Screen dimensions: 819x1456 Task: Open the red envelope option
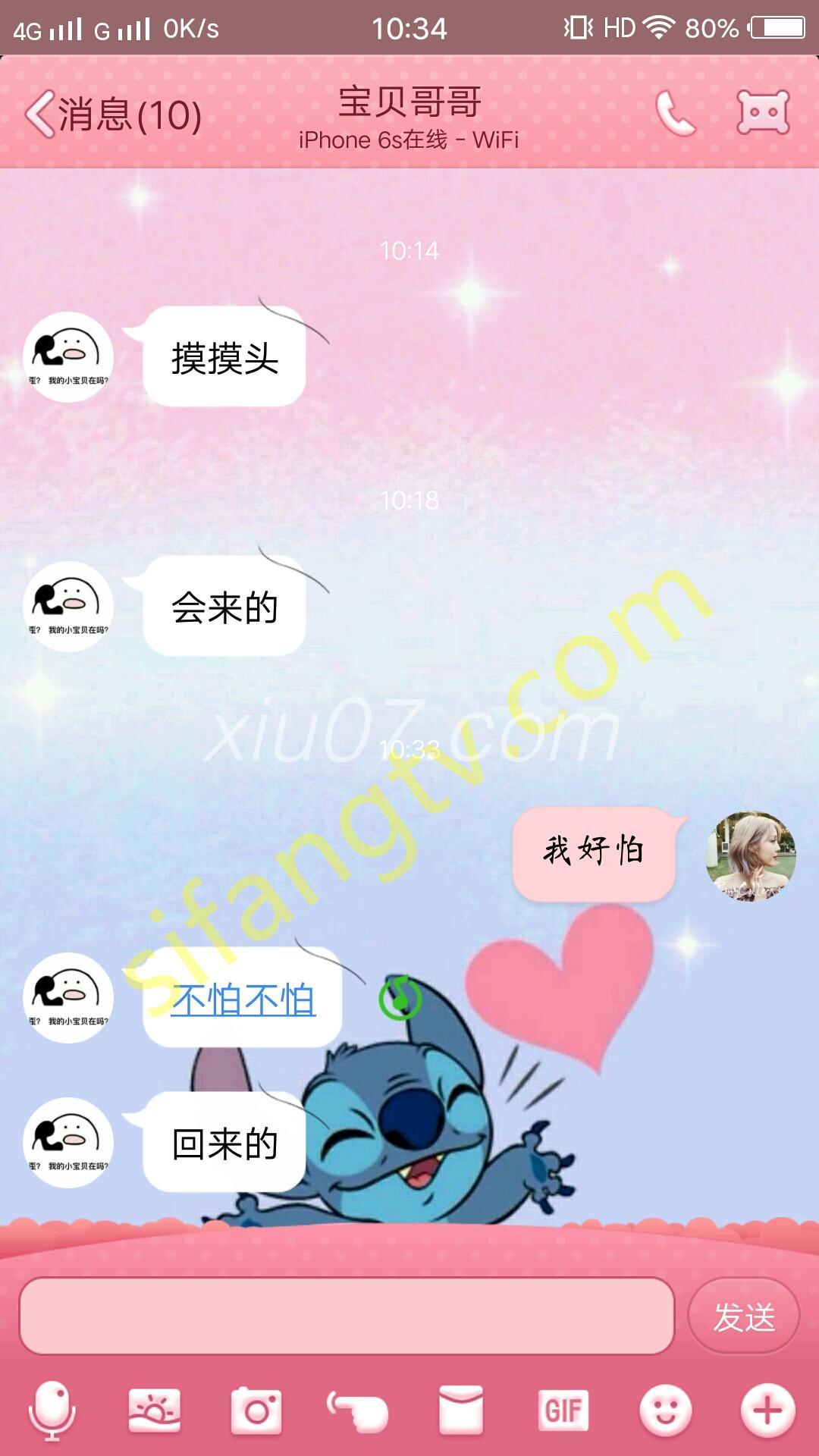[x=461, y=1410]
